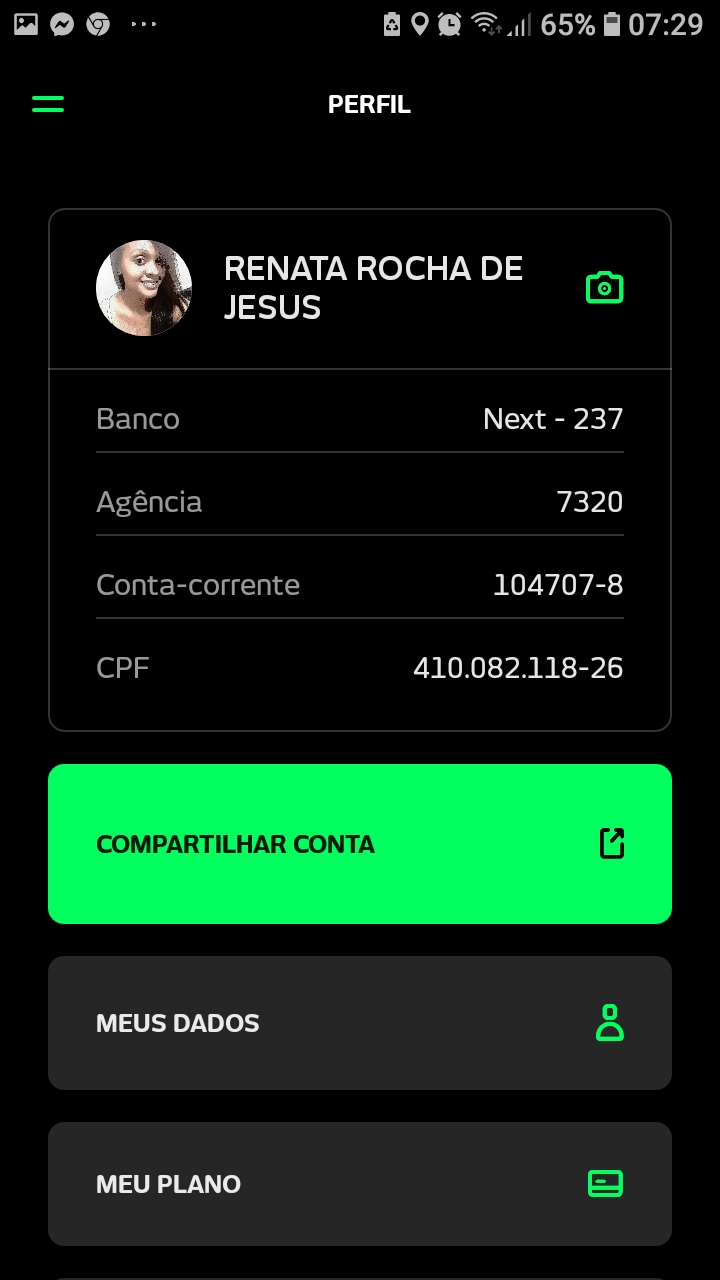Open Meu Plano section
Image resolution: width=720 pixels, height=1280 pixels.
360,1184
